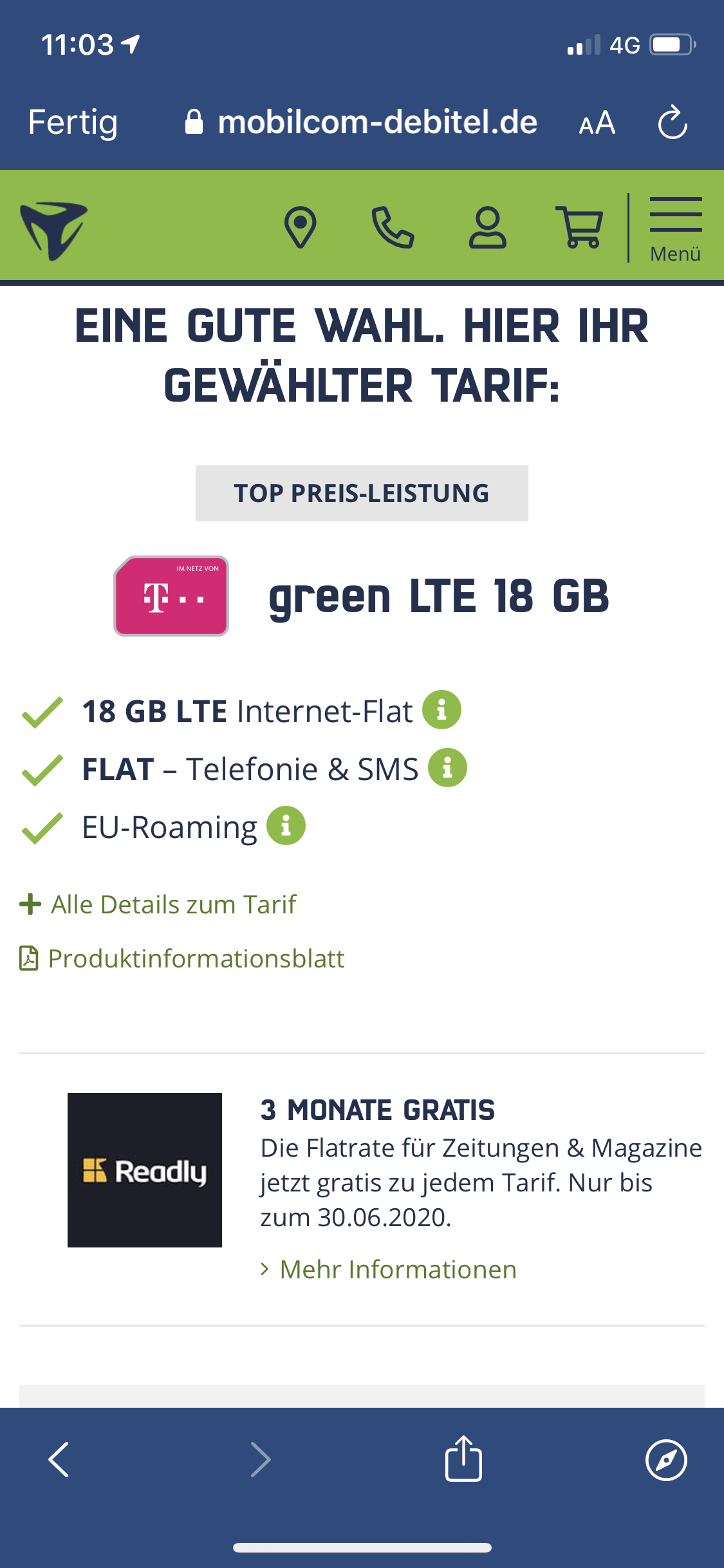Tap the mobilcom-debitel logo to go home
The width and height of the screenshot is (724, 1568).
(x=54, y=230)
